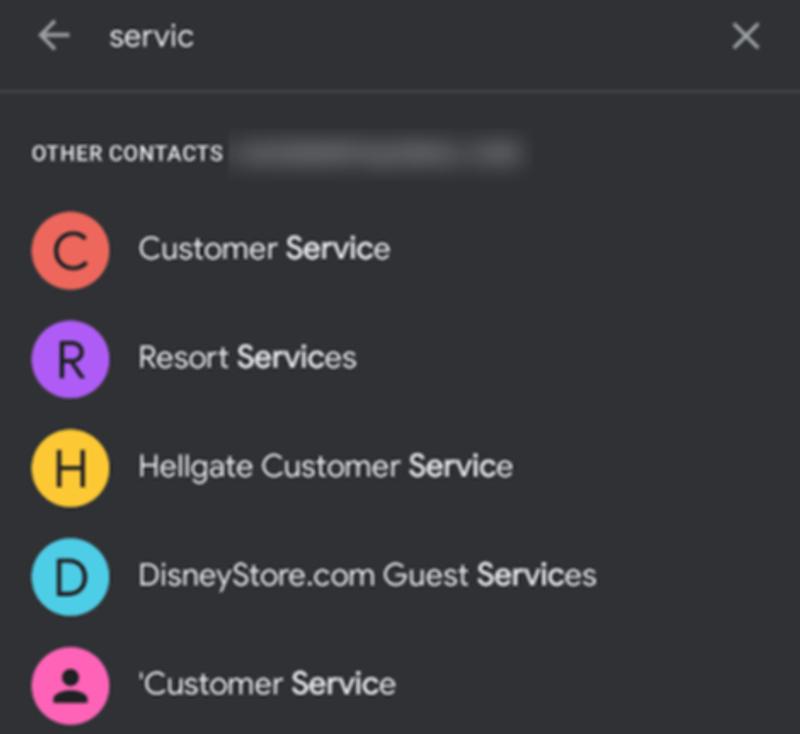Open the Customer Service contact with C avatar
The image size is (800, 734).
(264, 249)
